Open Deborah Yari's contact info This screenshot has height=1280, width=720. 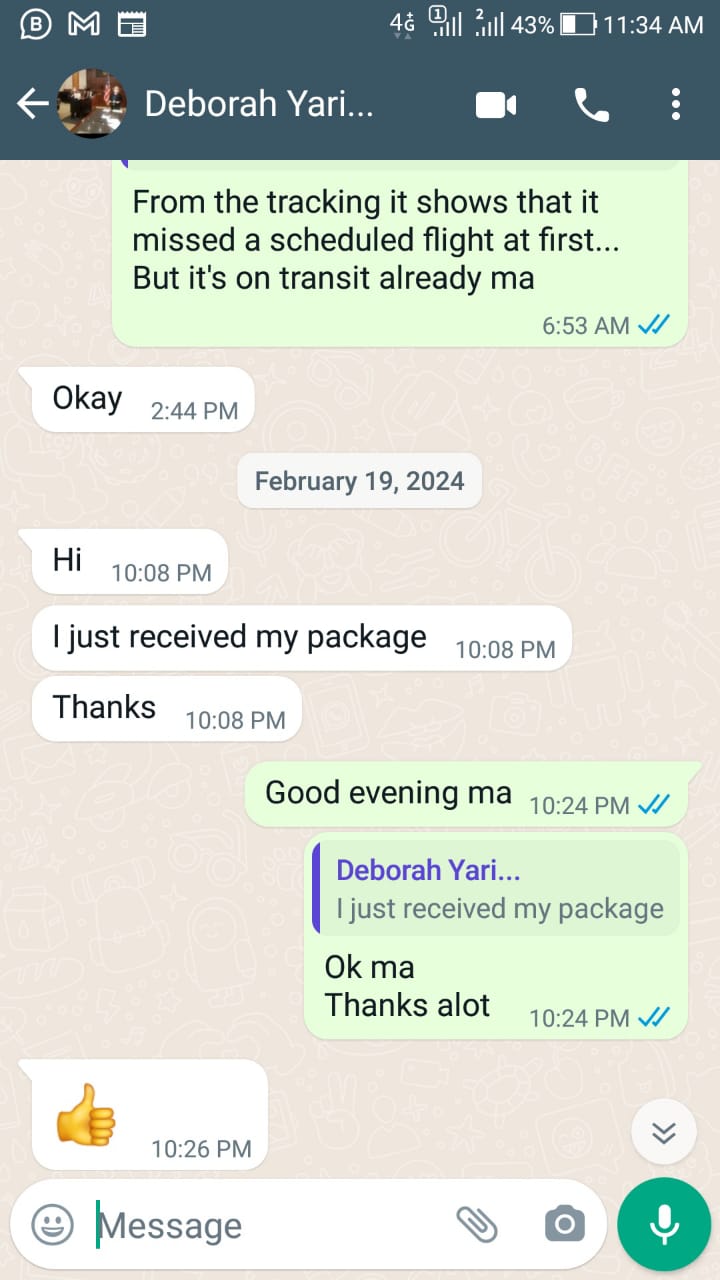click(258, 104)
